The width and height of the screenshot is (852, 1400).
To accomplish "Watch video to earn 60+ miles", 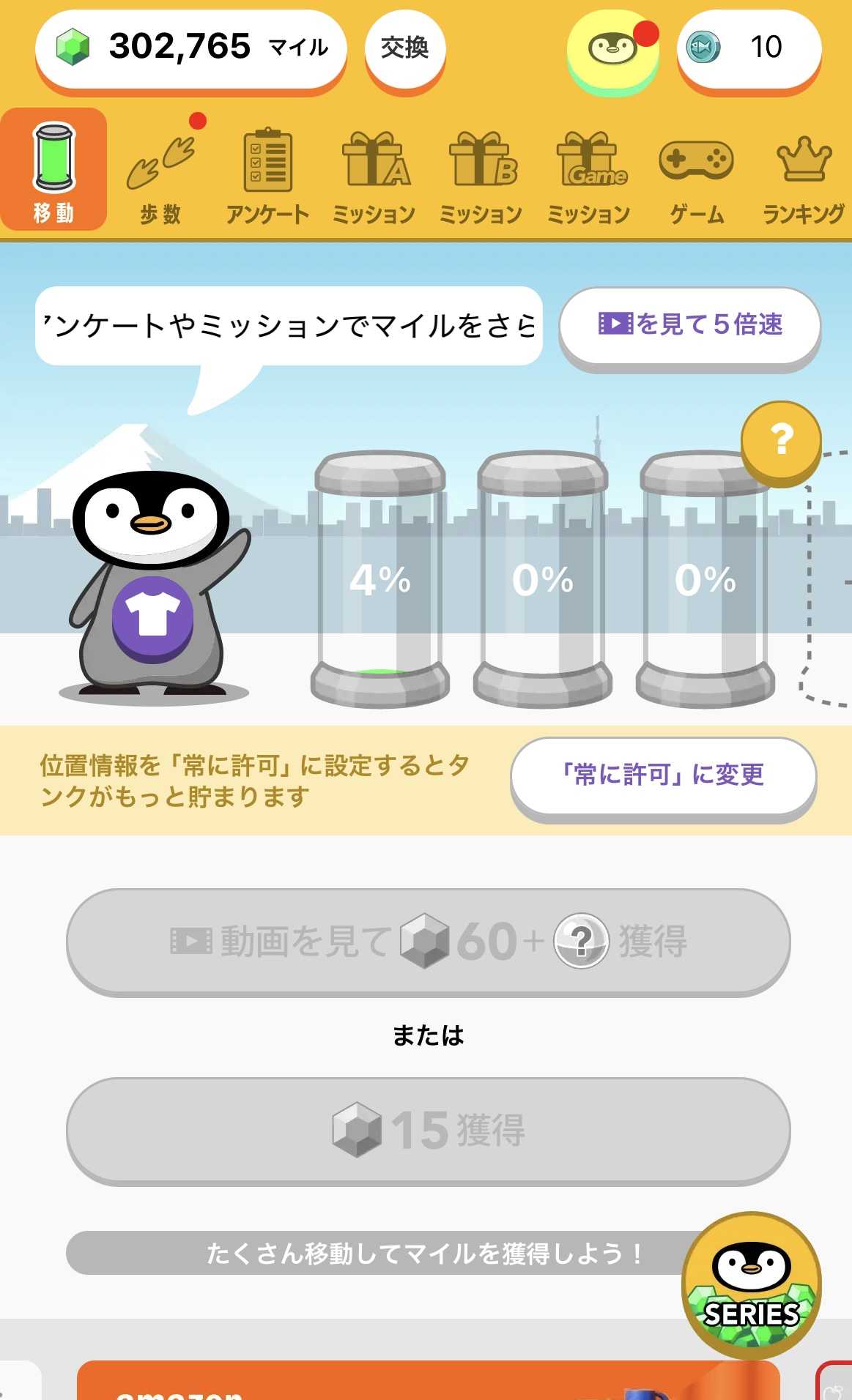I will (428, 941).
